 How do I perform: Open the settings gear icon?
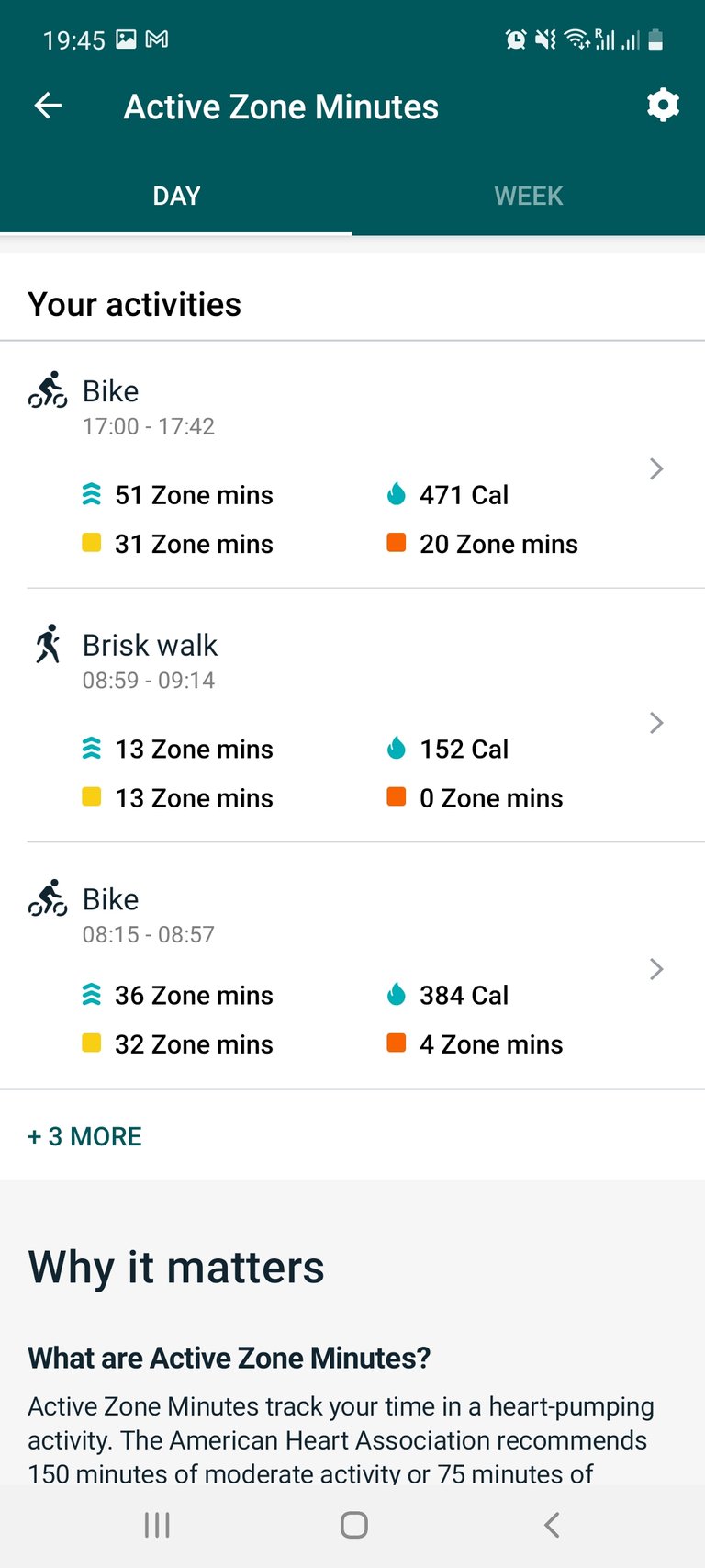pos(663,106)
